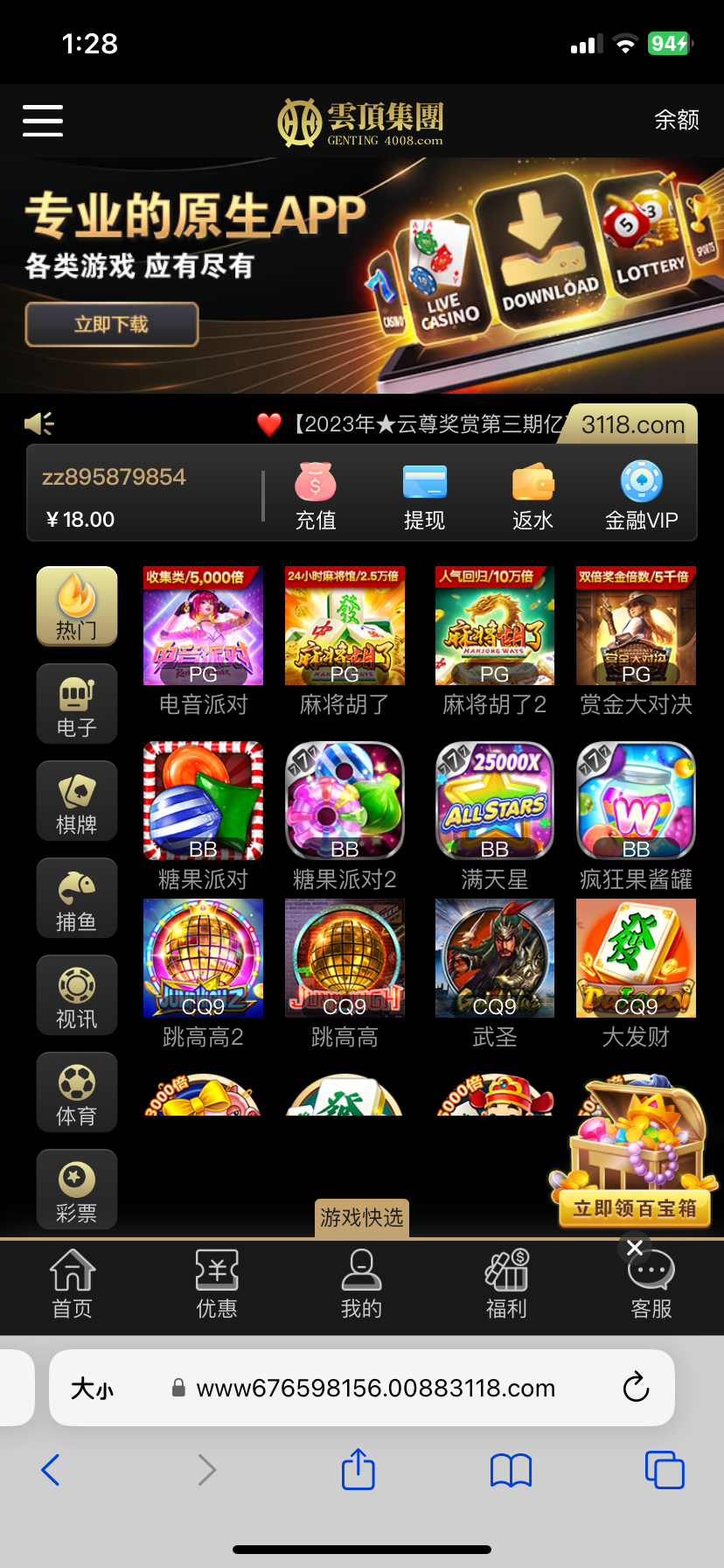This screenshot has width=724, height=1568.
Task: Select the 电子 game category
Action: coord(77,704)
